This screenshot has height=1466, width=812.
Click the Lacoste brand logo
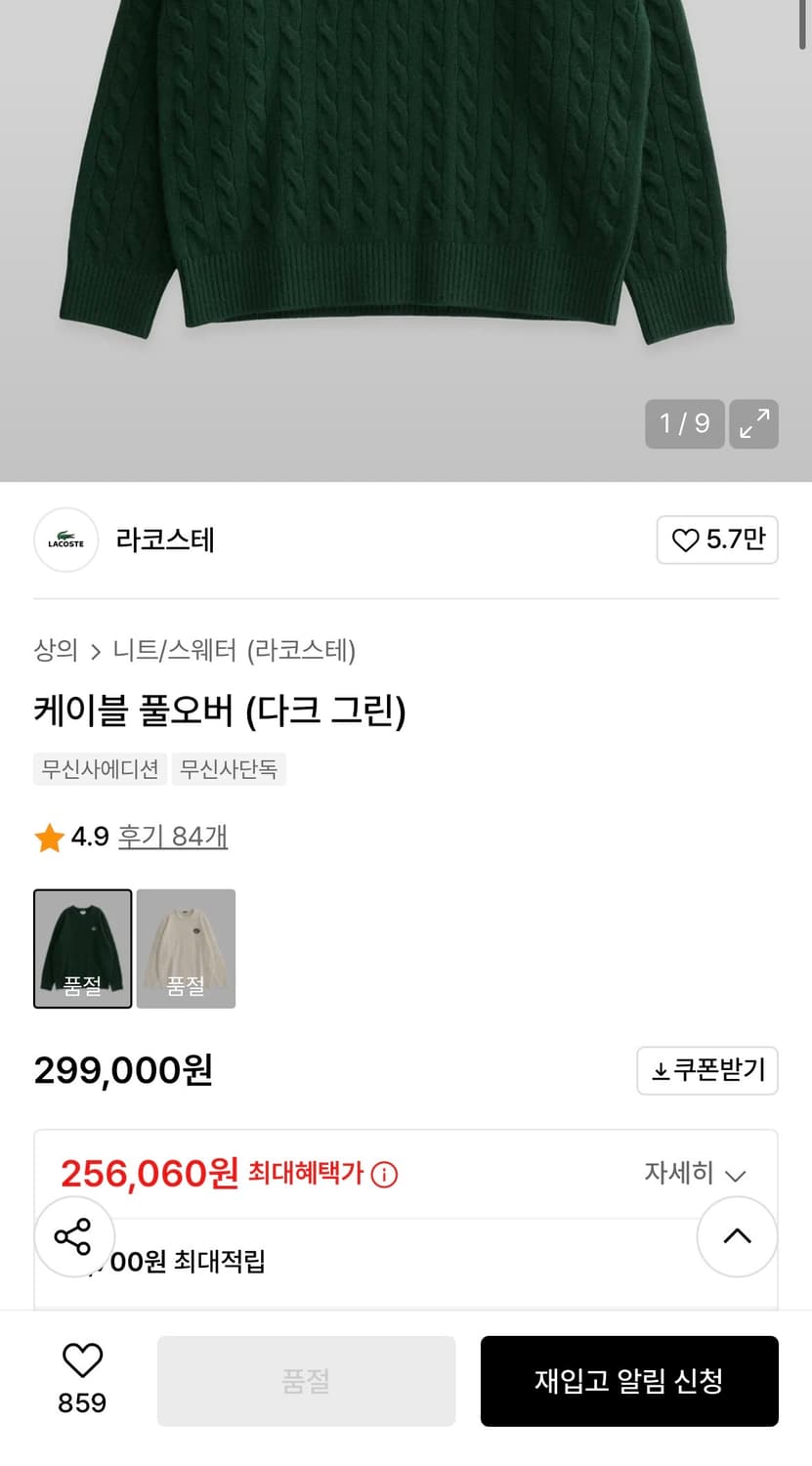click(65, 539)
